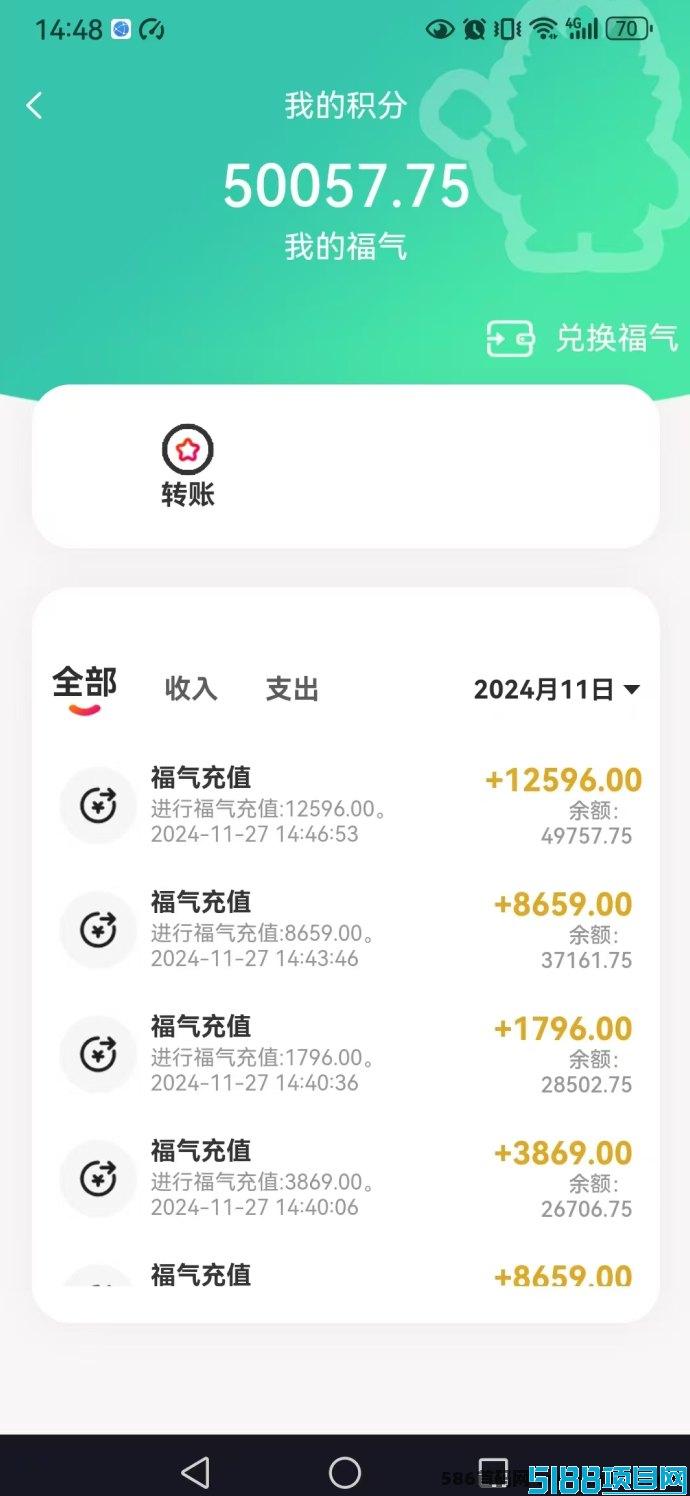Open the +1796.00 福气充值 record
The image size is (690, 1496).
click(x=345, y=1054)
